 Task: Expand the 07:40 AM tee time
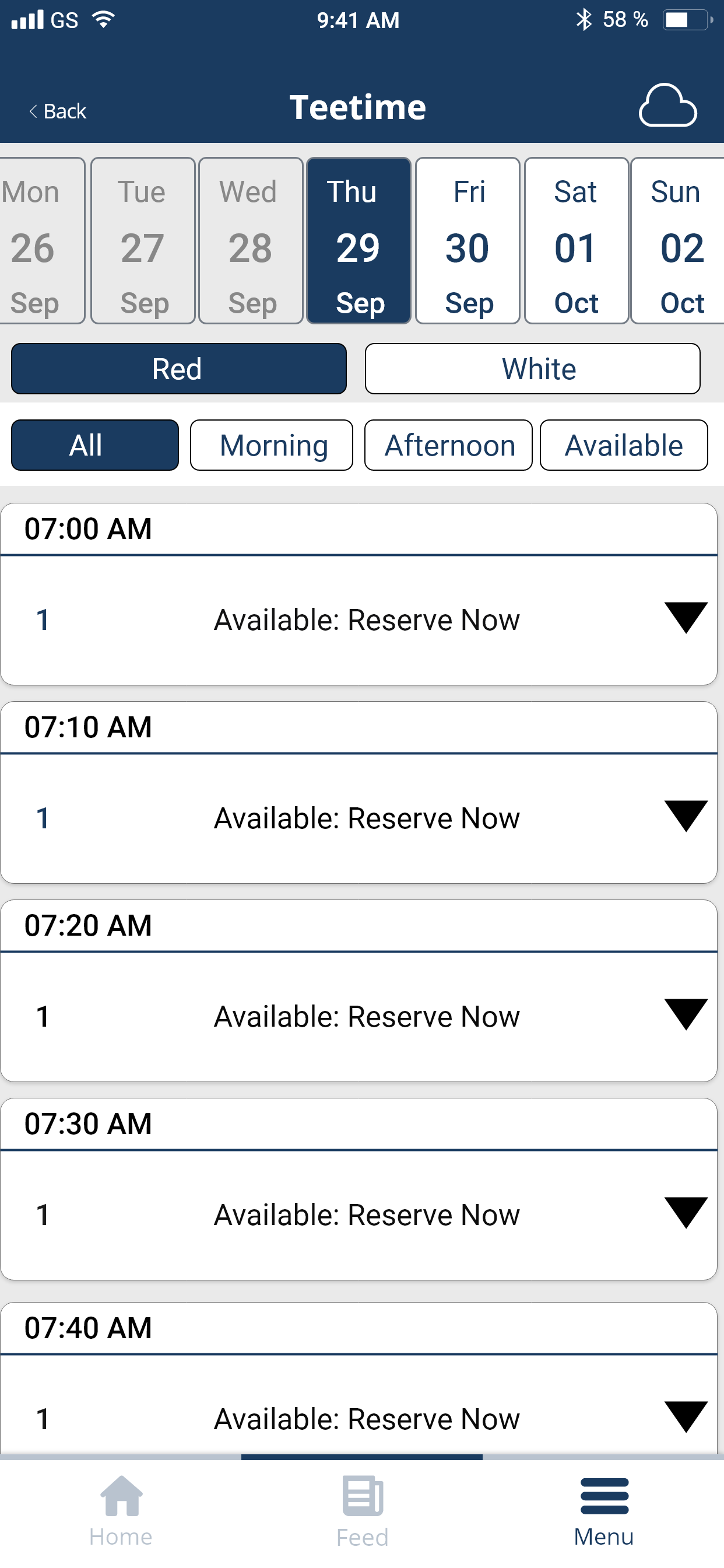coord(686,1417)
